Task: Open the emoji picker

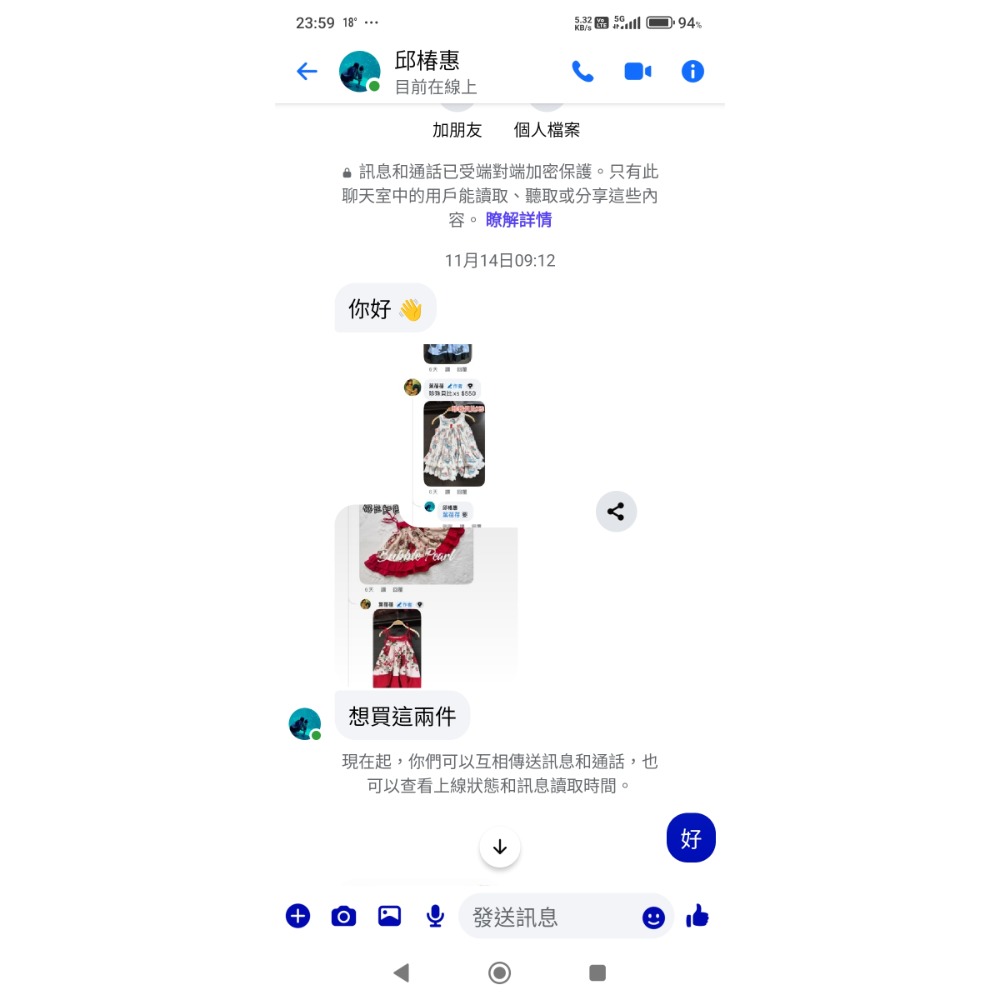Action: (x=653, y=917)
